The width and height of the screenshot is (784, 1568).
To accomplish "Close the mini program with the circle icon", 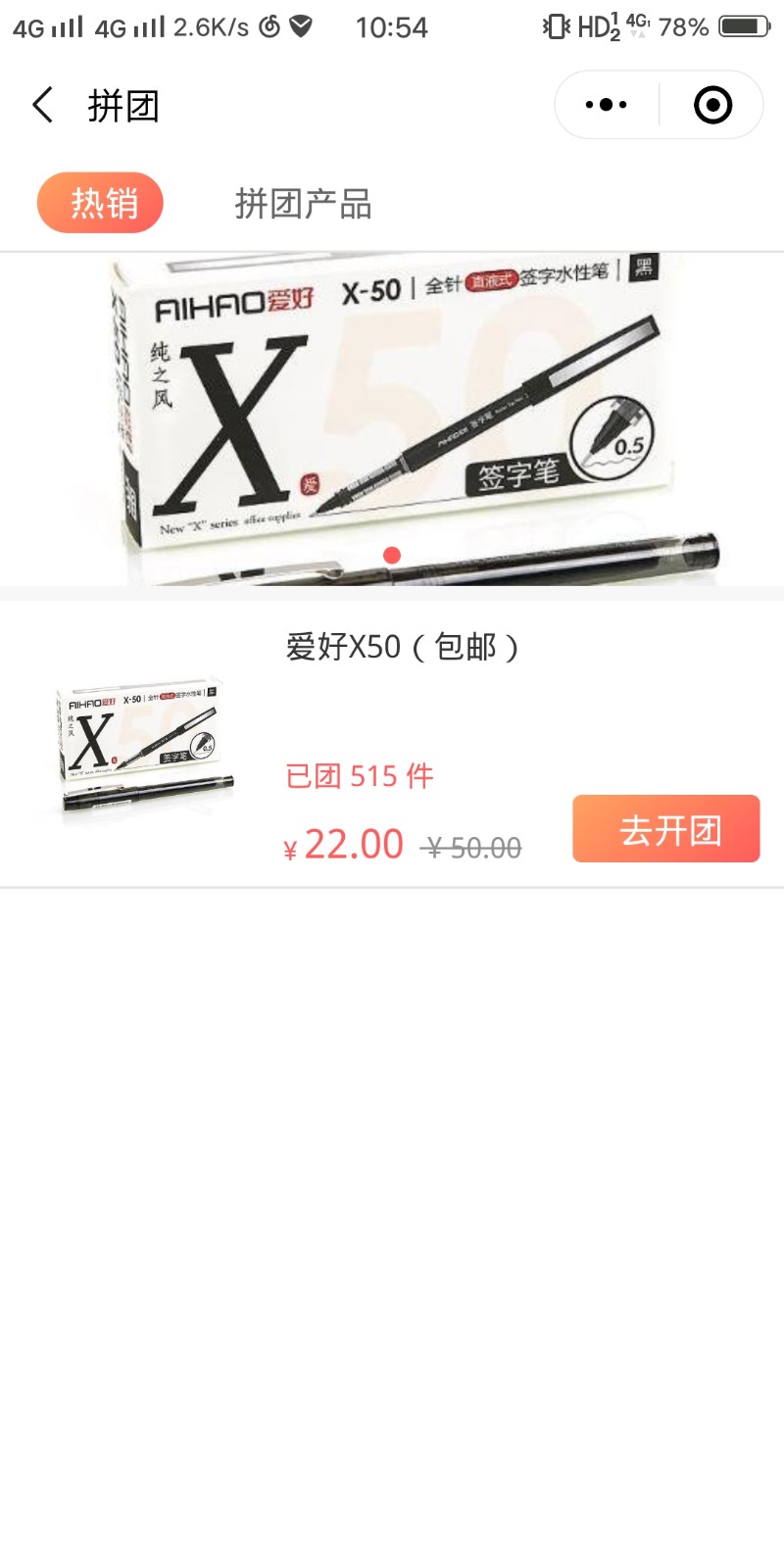I will (x=712, y=105).
